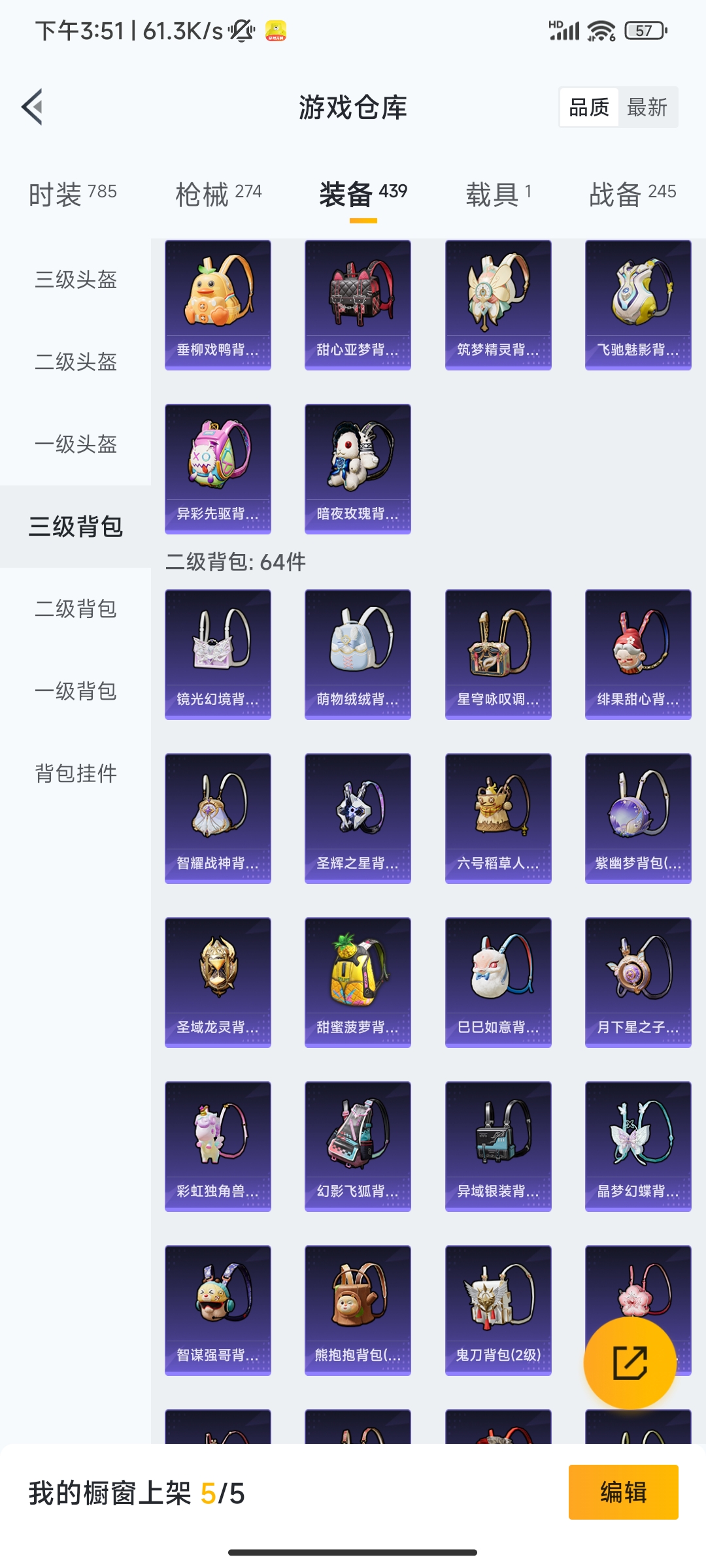Screen dimensions: 706x1568
Task: Open the 战备 tab
Action: 632,193
